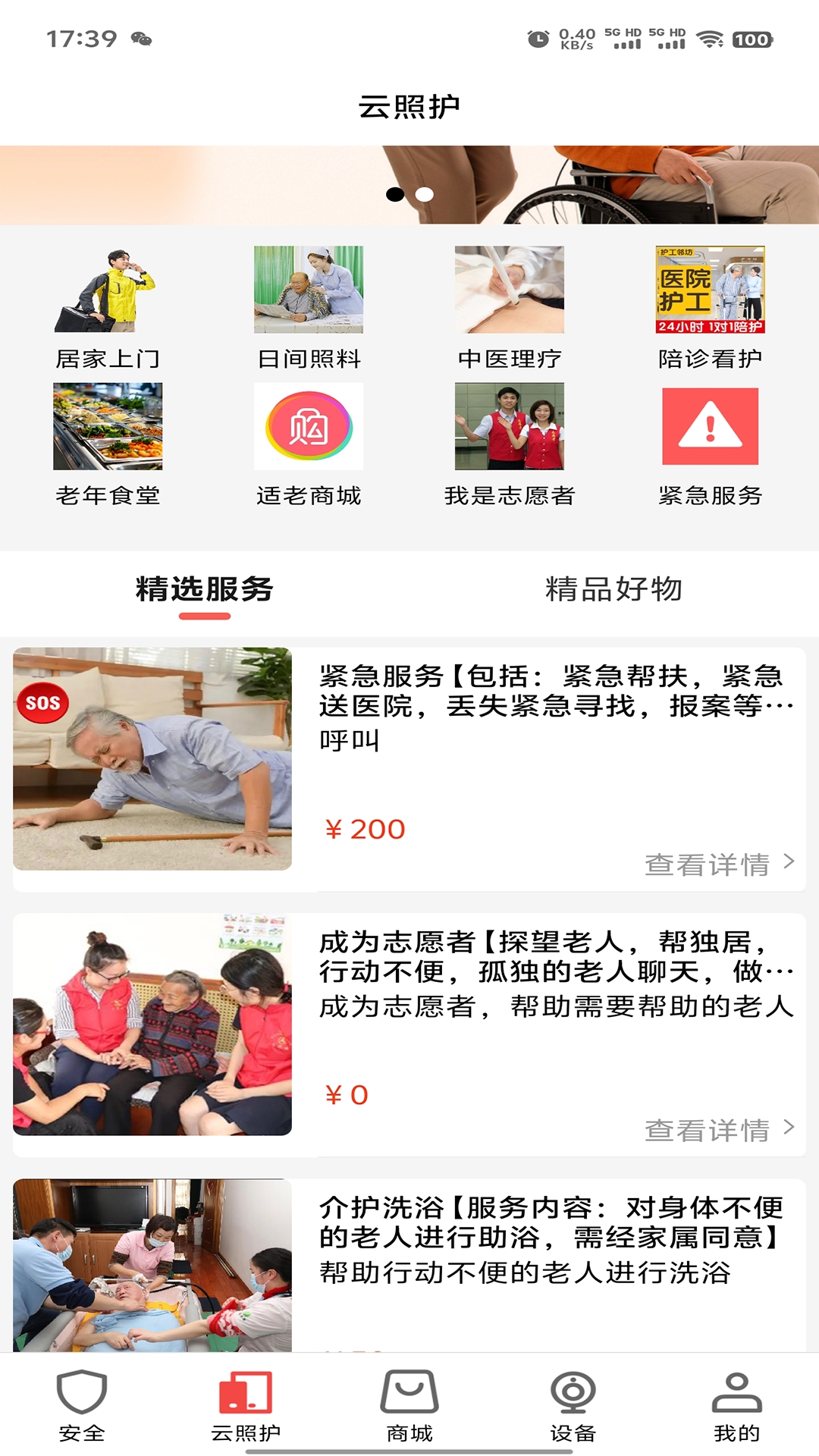Open 老年食堂 canteen
819x1456 pixels.
tap(108, 444)
